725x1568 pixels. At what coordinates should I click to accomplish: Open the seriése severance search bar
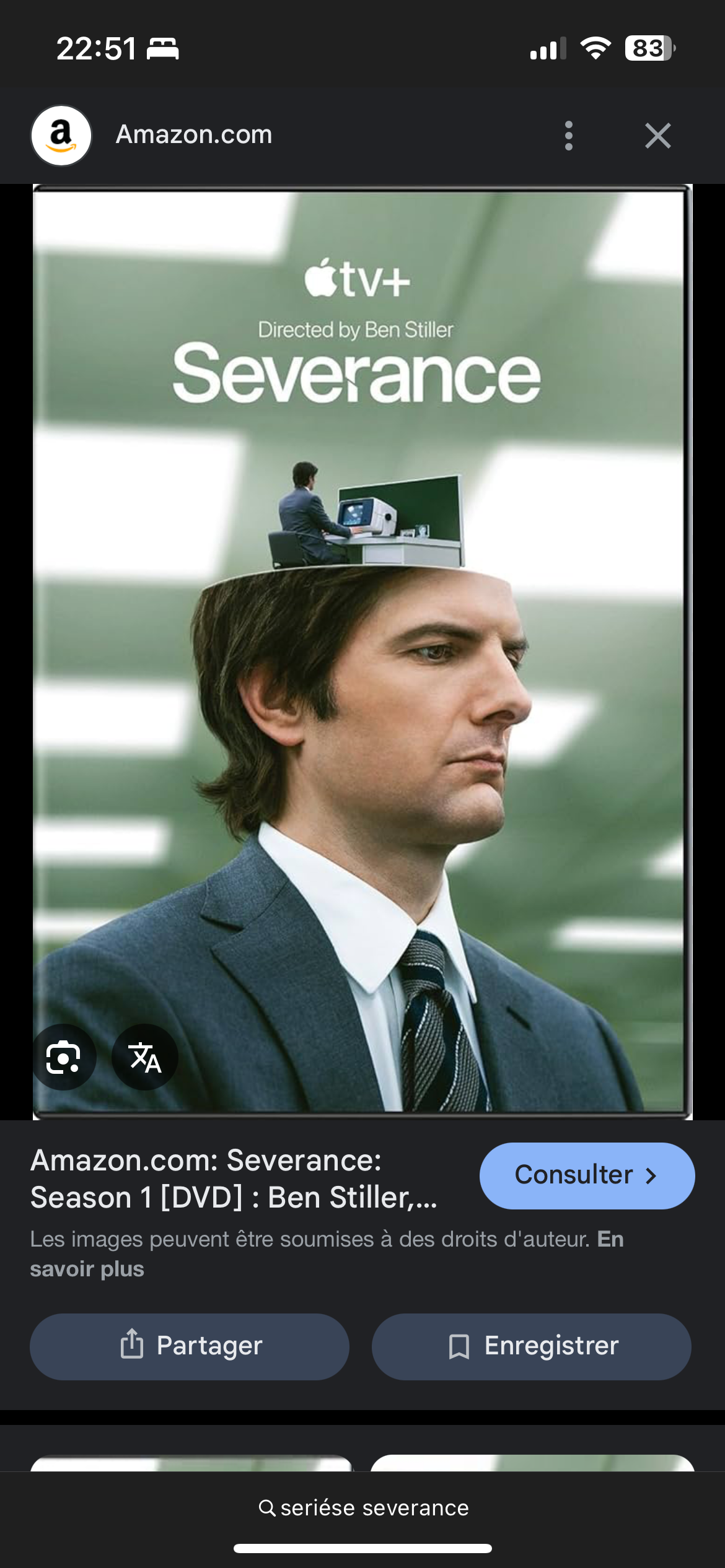(363, 1508)
